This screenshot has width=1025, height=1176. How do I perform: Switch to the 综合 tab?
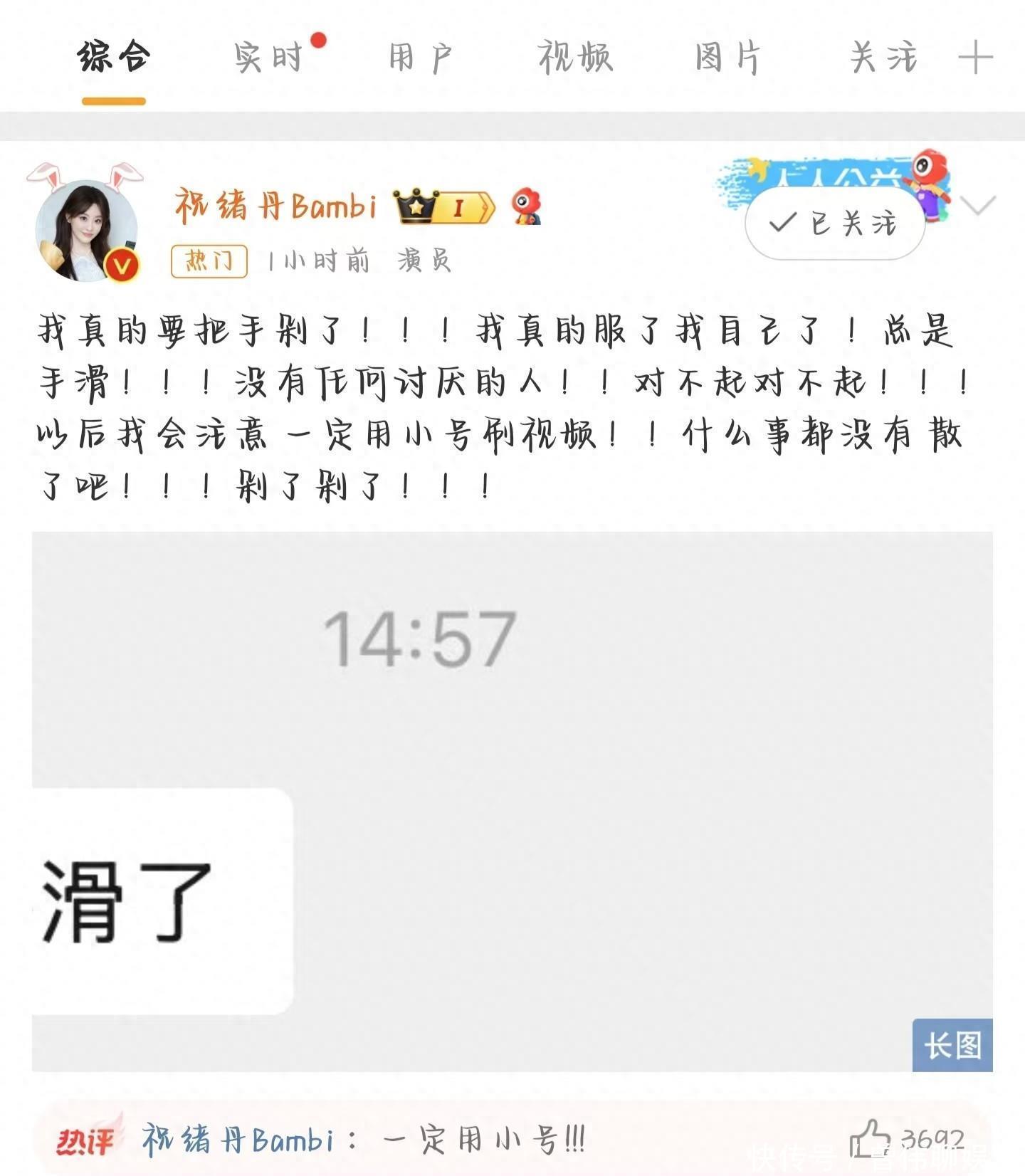(x=114, y=57)
